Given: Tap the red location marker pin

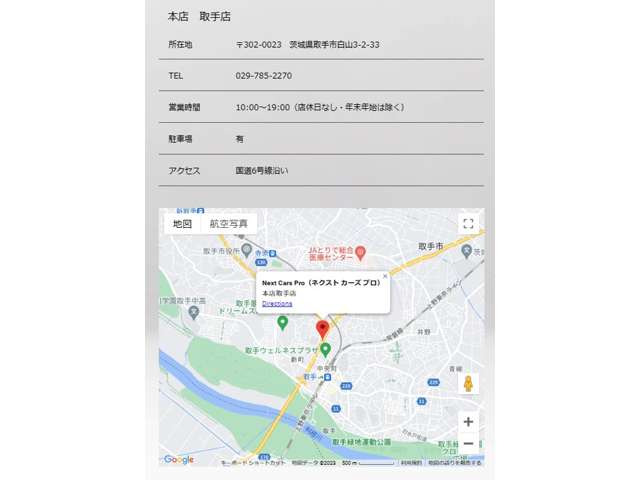Looking at the screenshot, I should coord(322,329).
